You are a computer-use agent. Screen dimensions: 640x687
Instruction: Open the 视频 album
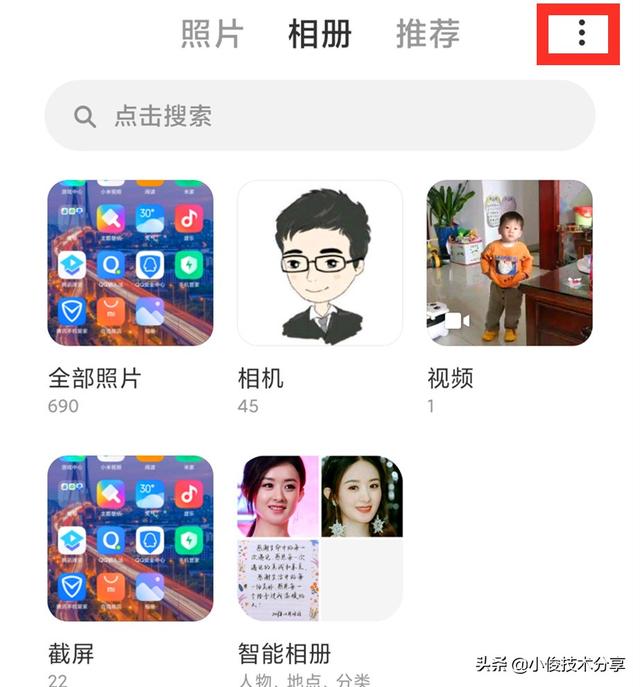pyautogui.click(x=509, y=263)
